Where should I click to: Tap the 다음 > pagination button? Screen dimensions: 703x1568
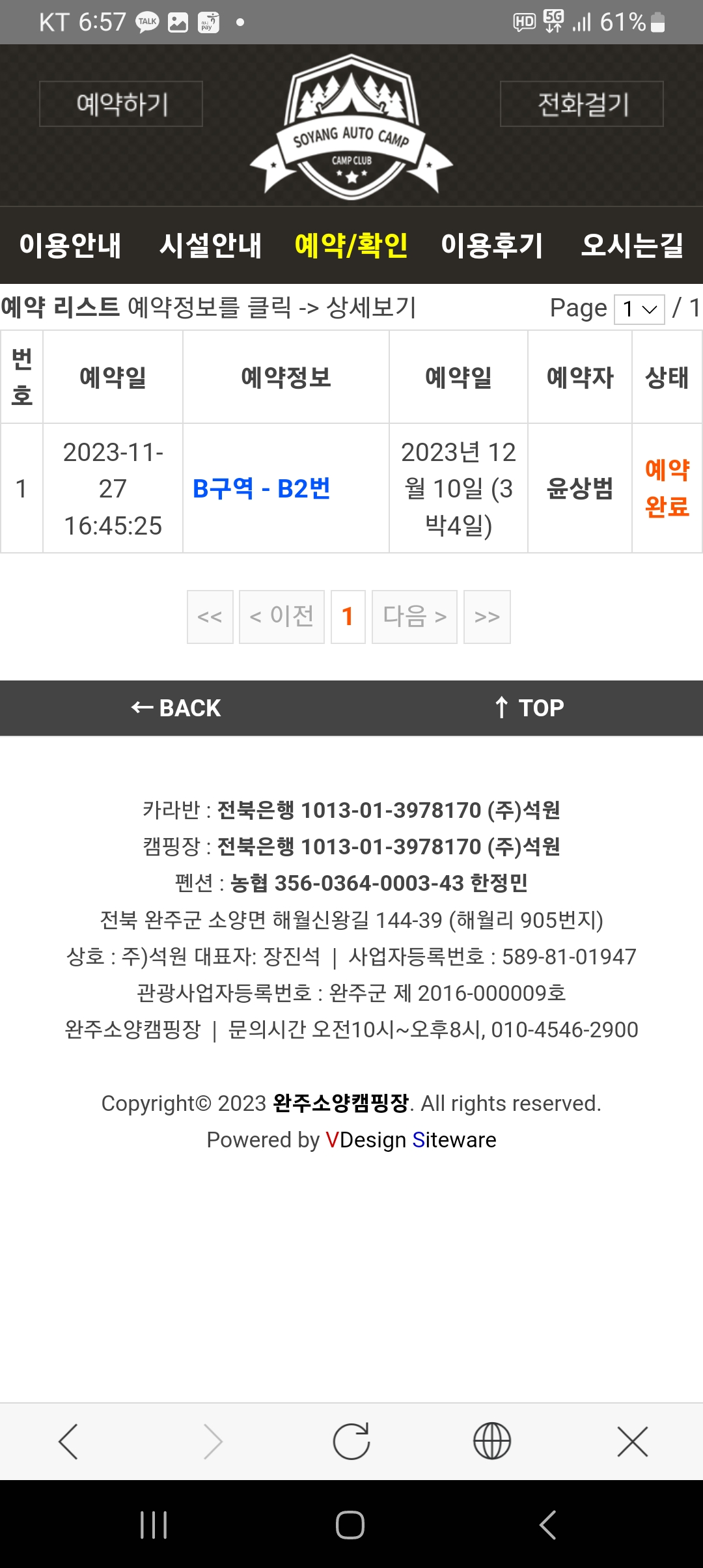click(x=415, y=617)
